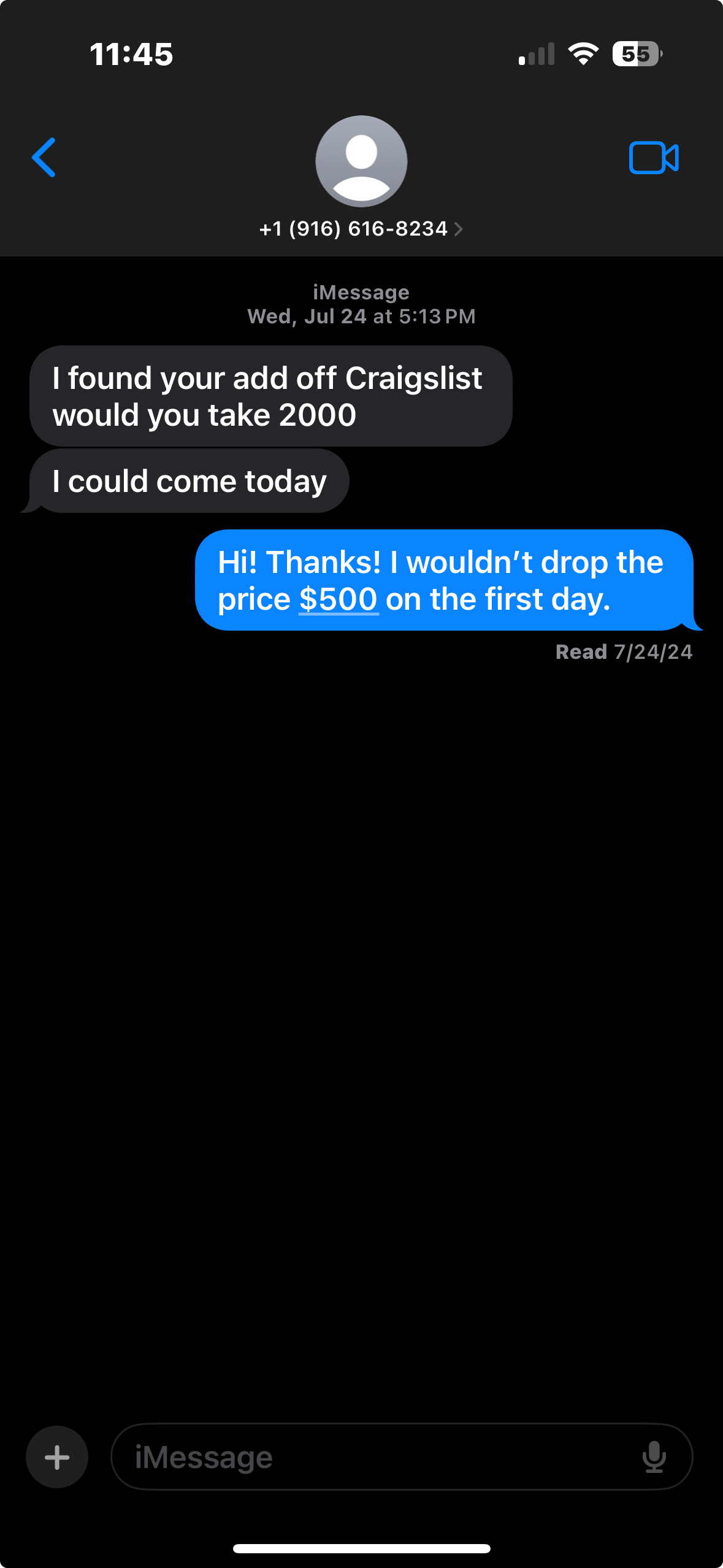Record an audio message with the microphone
723x1568 pixels.
tap(654, 1457)
